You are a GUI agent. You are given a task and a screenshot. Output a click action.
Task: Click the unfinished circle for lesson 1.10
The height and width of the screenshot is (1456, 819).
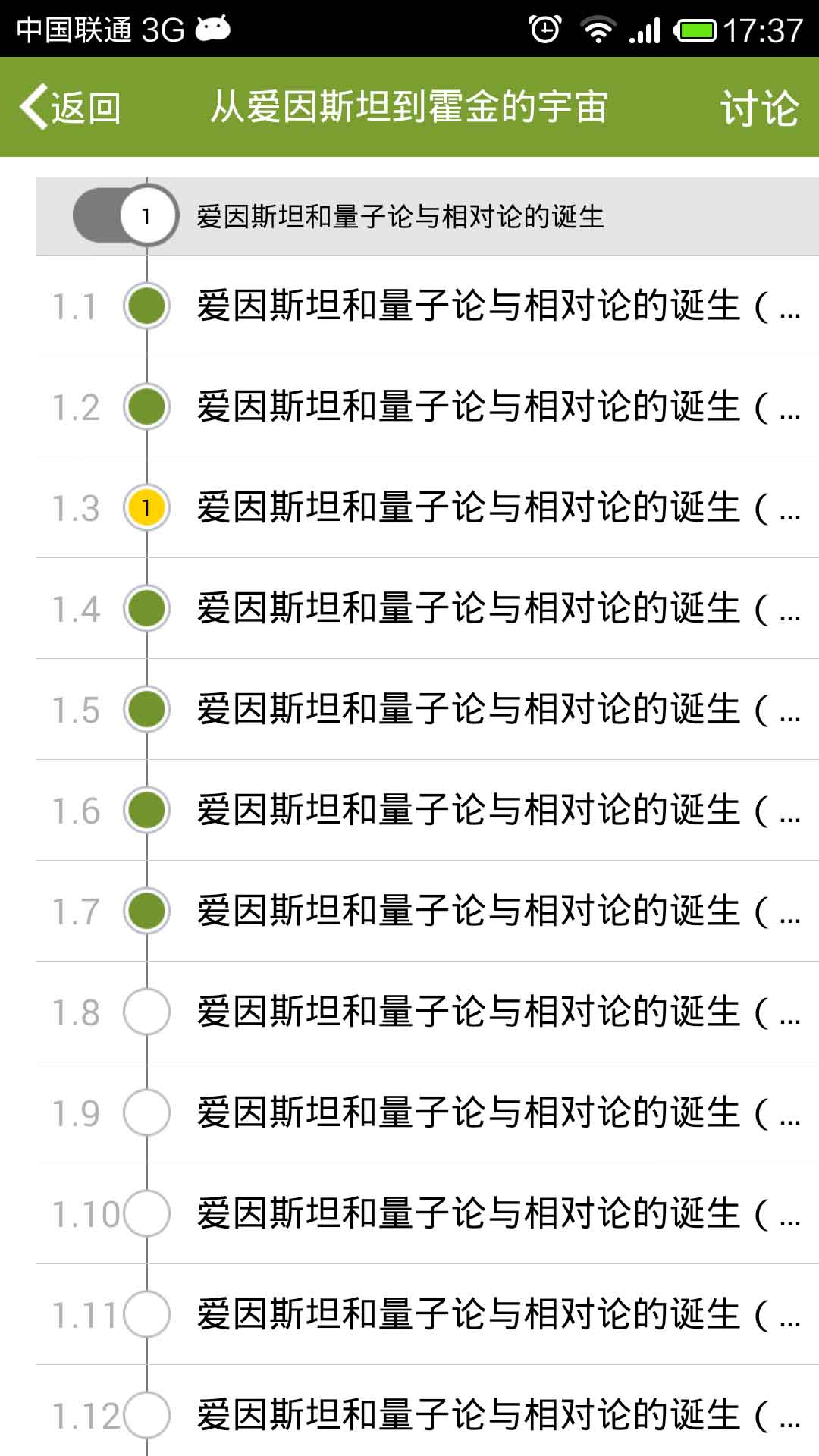146,1212
